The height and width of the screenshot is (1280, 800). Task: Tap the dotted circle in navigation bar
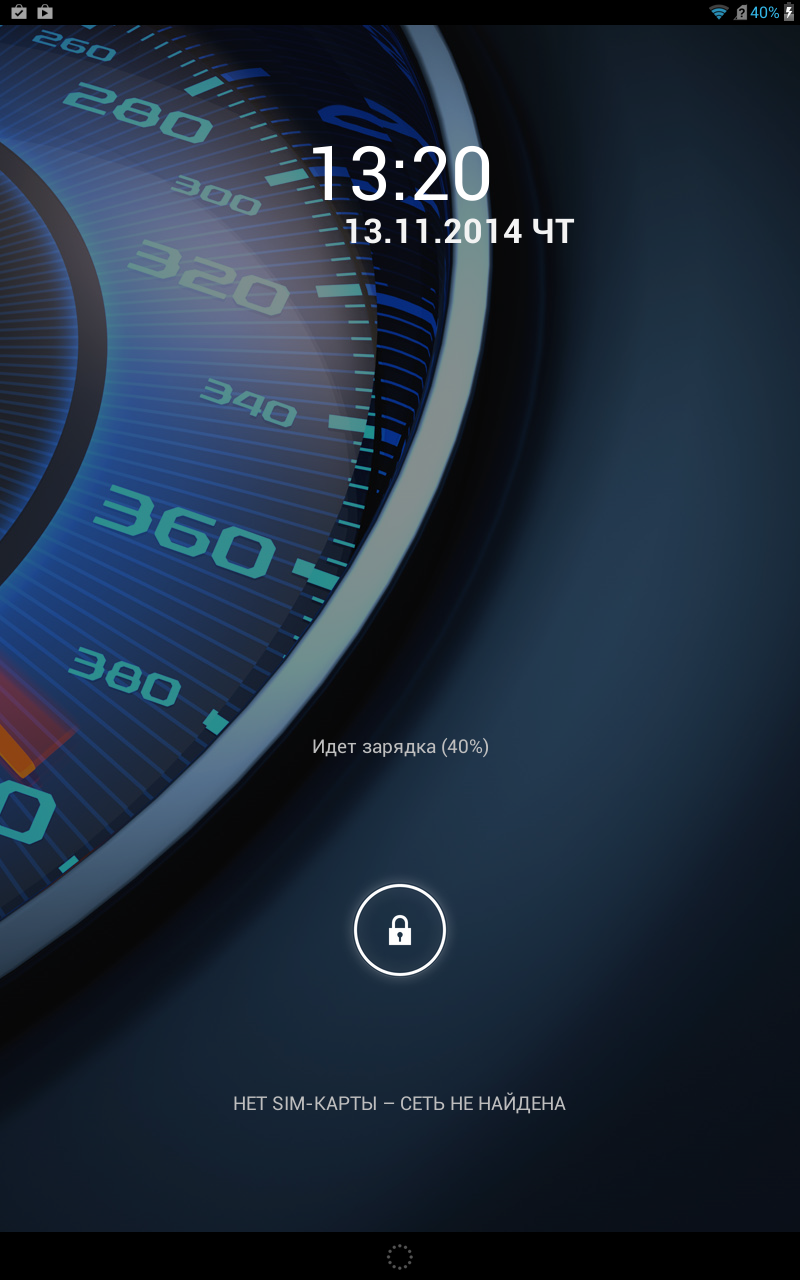tap(400, 1257)
